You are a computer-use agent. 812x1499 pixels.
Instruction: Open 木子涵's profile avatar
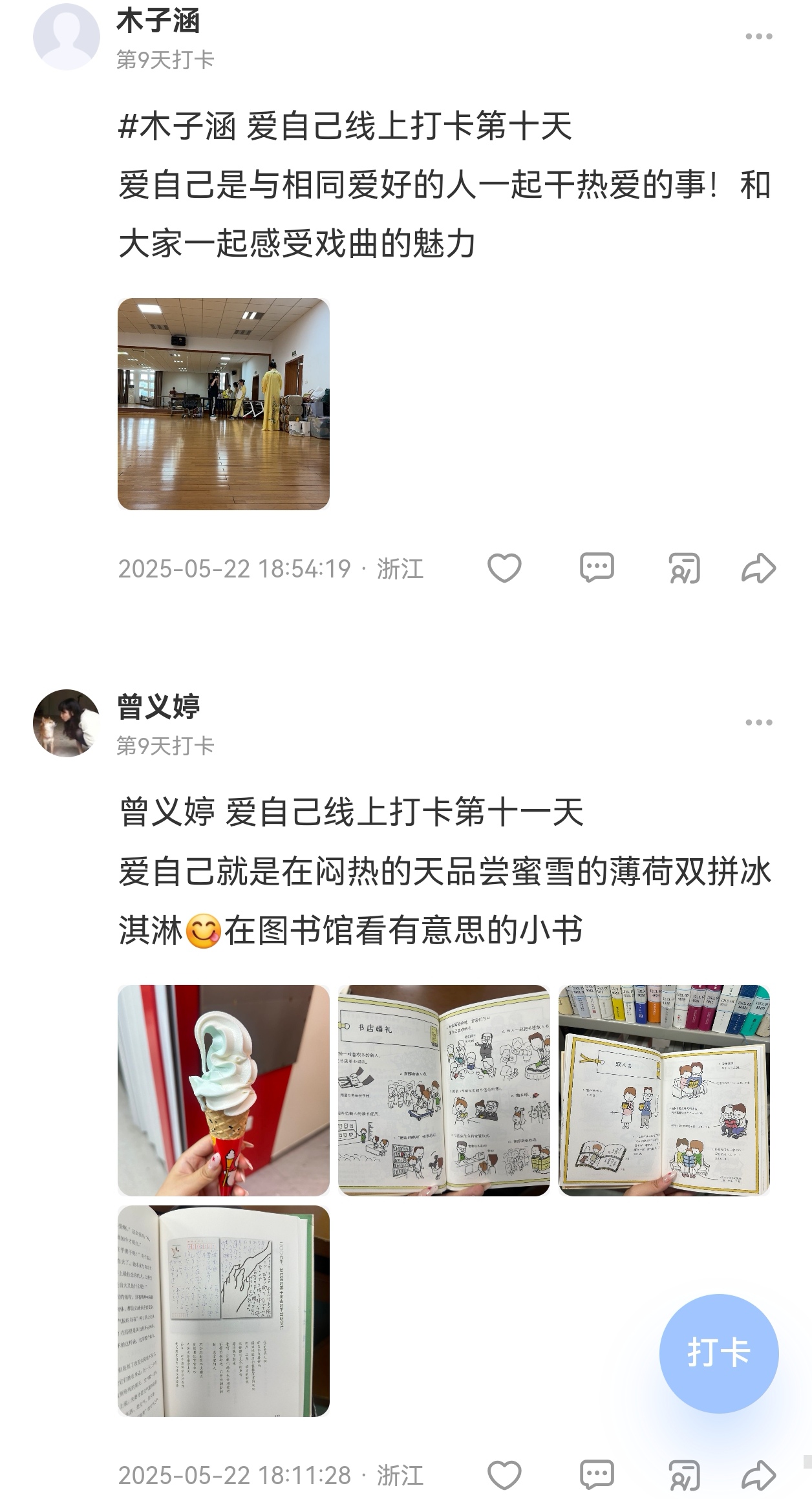click(x=67, y=36)
